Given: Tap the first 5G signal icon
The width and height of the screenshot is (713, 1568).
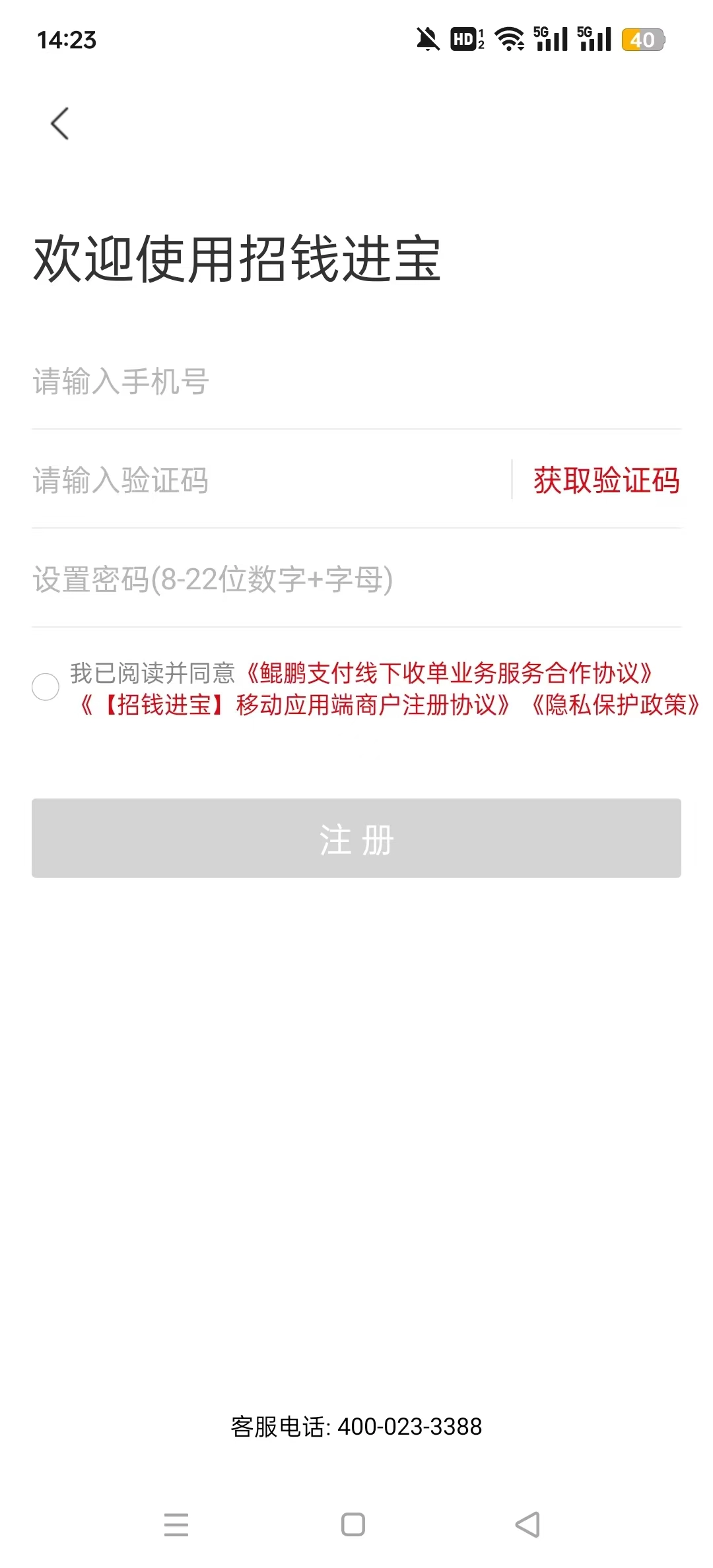Looking at the screenshot, I should click(x=549, y=40).
